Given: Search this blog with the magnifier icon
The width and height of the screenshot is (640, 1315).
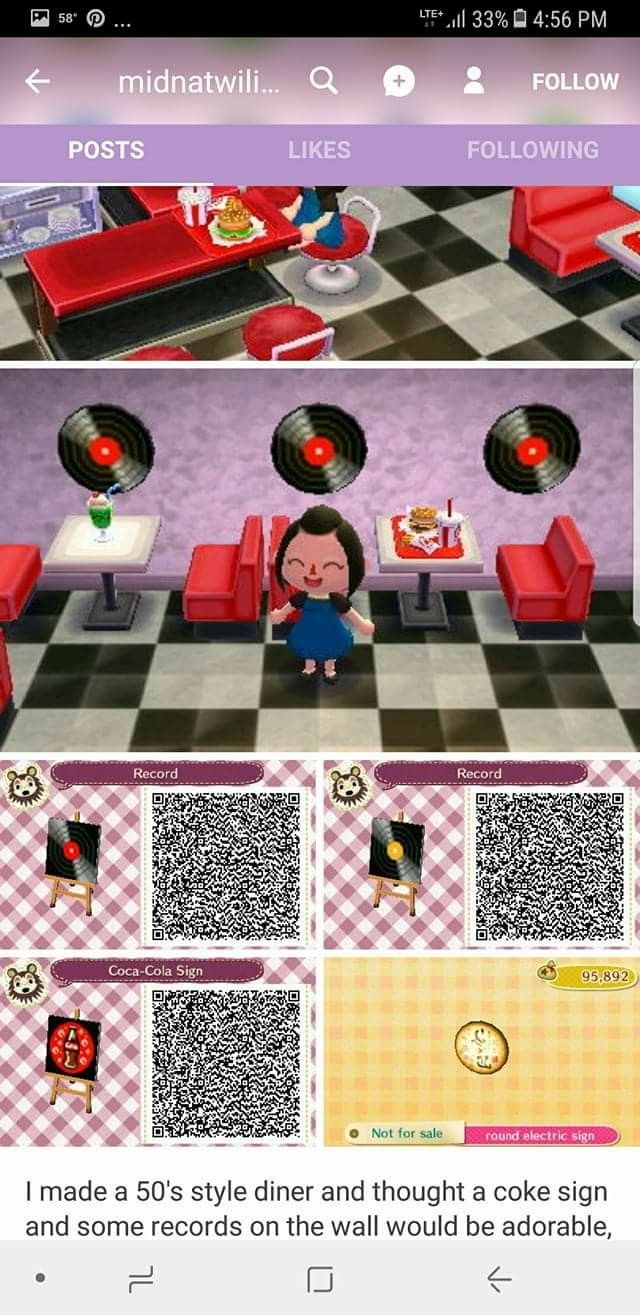Looking at the screenshot, I should tap(323, 81).
